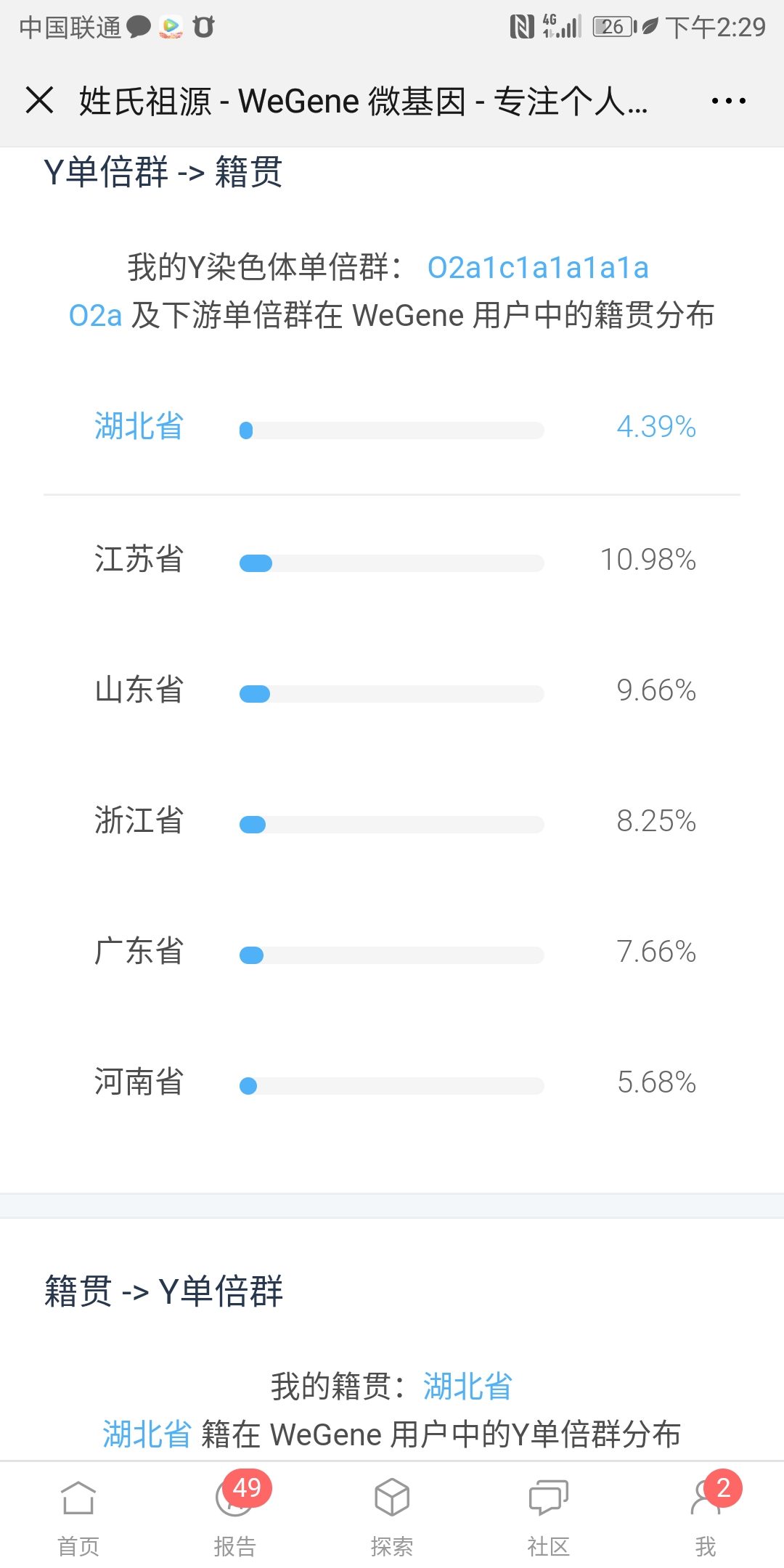
Task: Open the 湖北省 link after 我的籍贯
Action: (x=467, y=1387)
